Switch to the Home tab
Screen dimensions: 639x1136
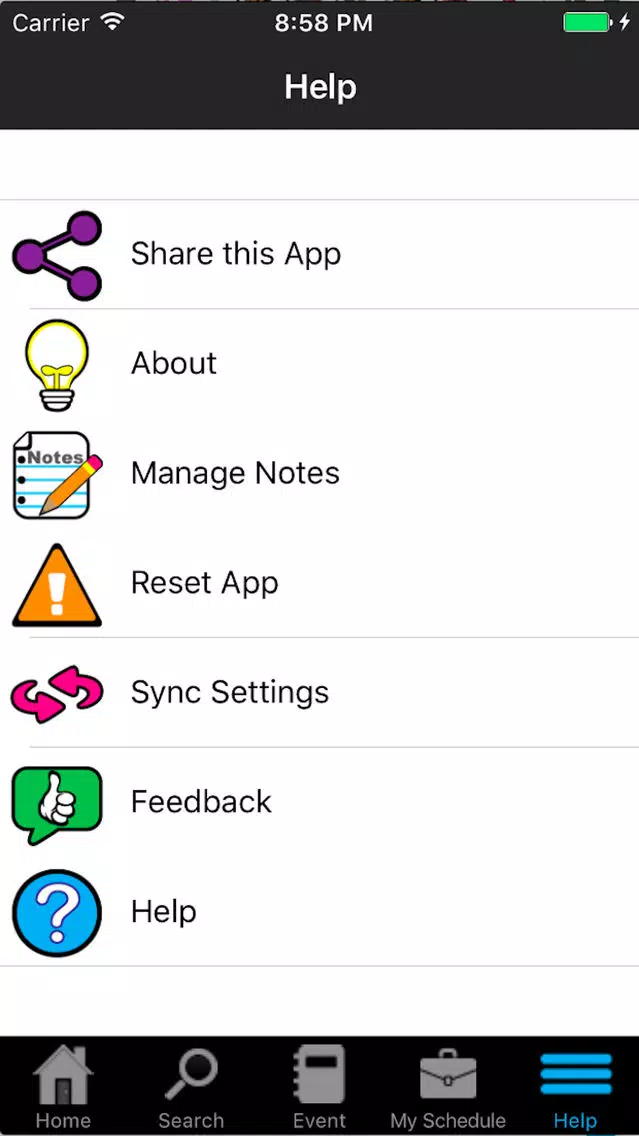(x=64, y=1086)
